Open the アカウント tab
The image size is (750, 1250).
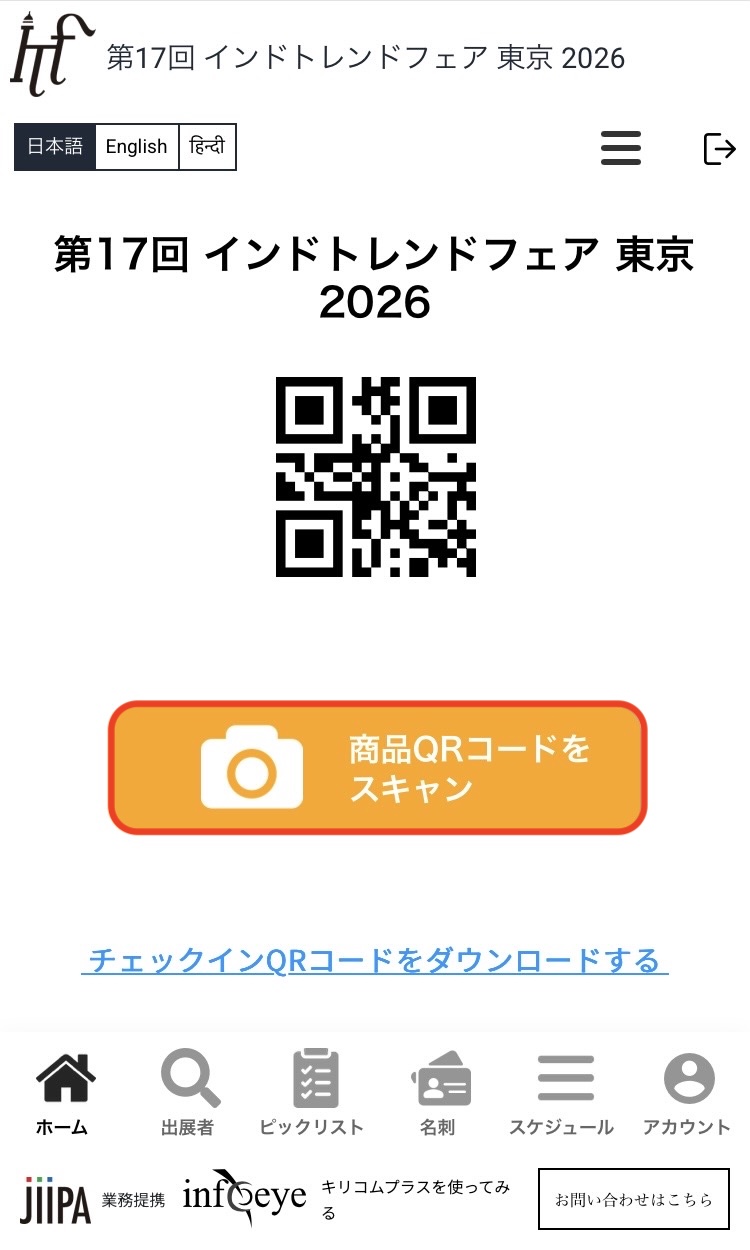[687, 1094]
